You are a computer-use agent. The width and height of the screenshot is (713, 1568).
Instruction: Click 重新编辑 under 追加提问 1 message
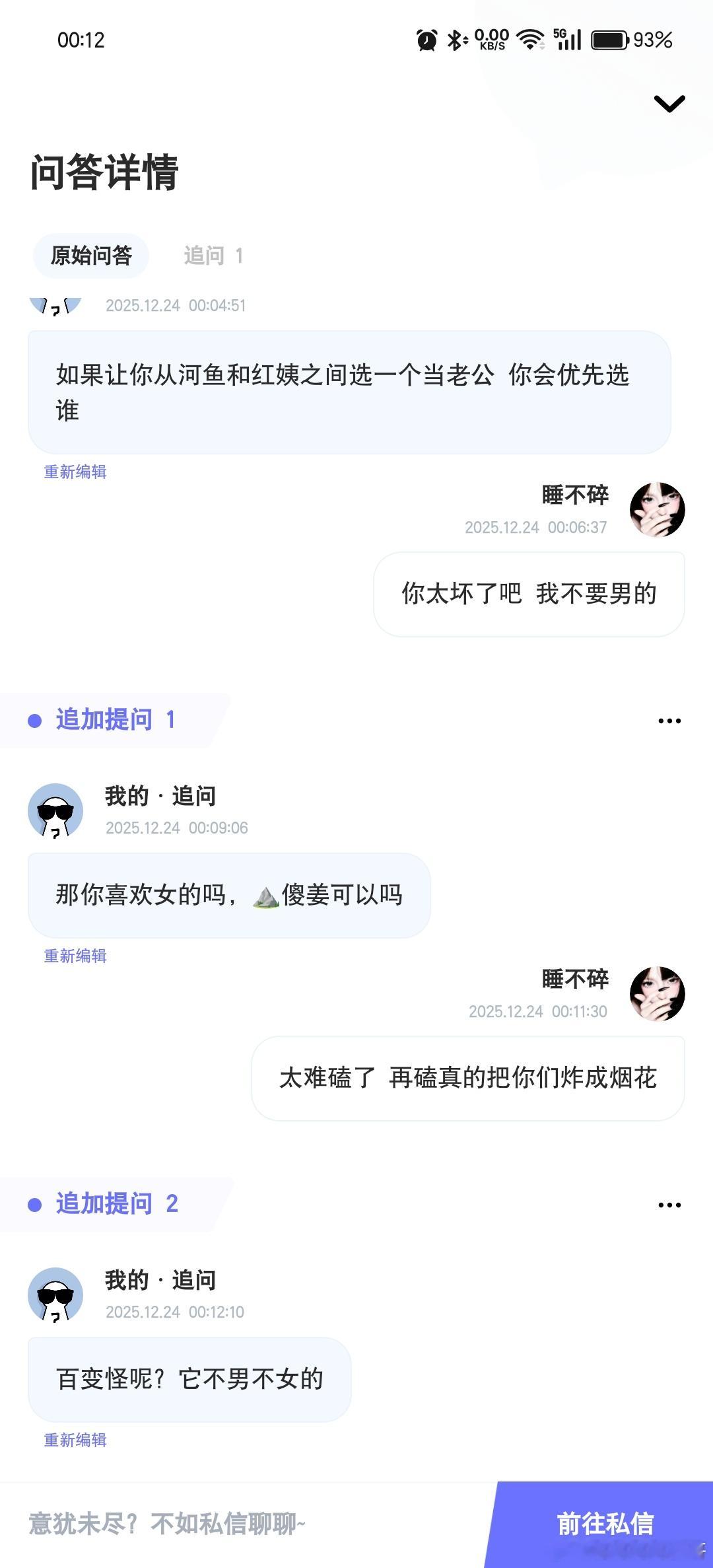76,955
